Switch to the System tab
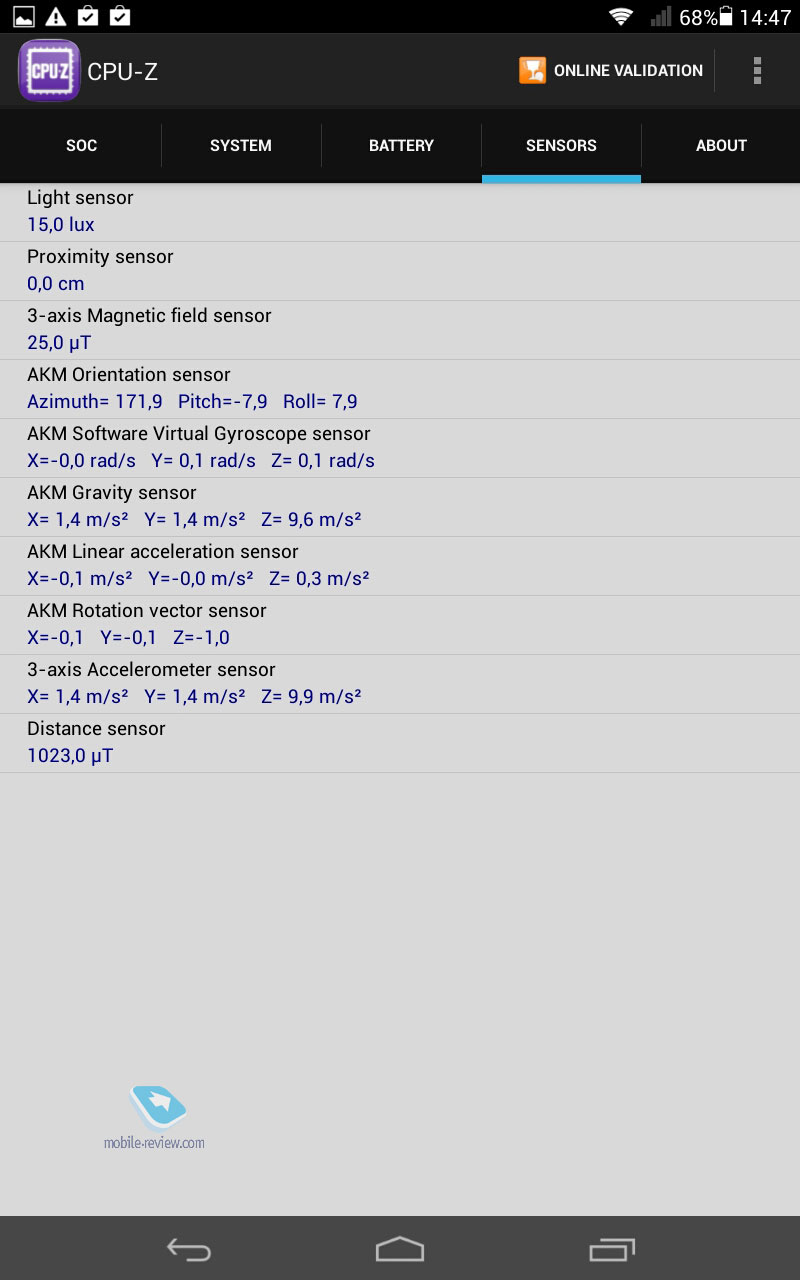Viewport: 800px width, 1280px height. pos(241,146)
